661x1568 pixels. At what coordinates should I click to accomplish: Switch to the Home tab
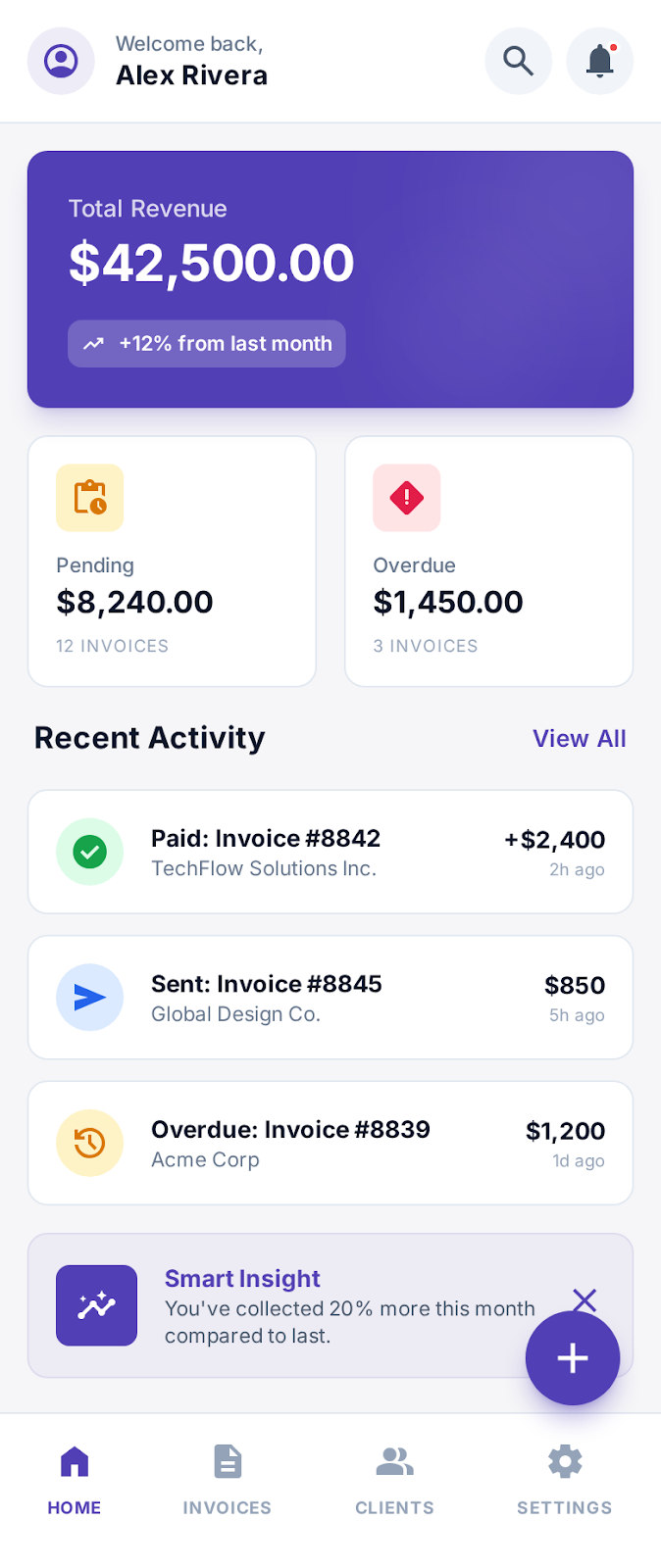75,1479
